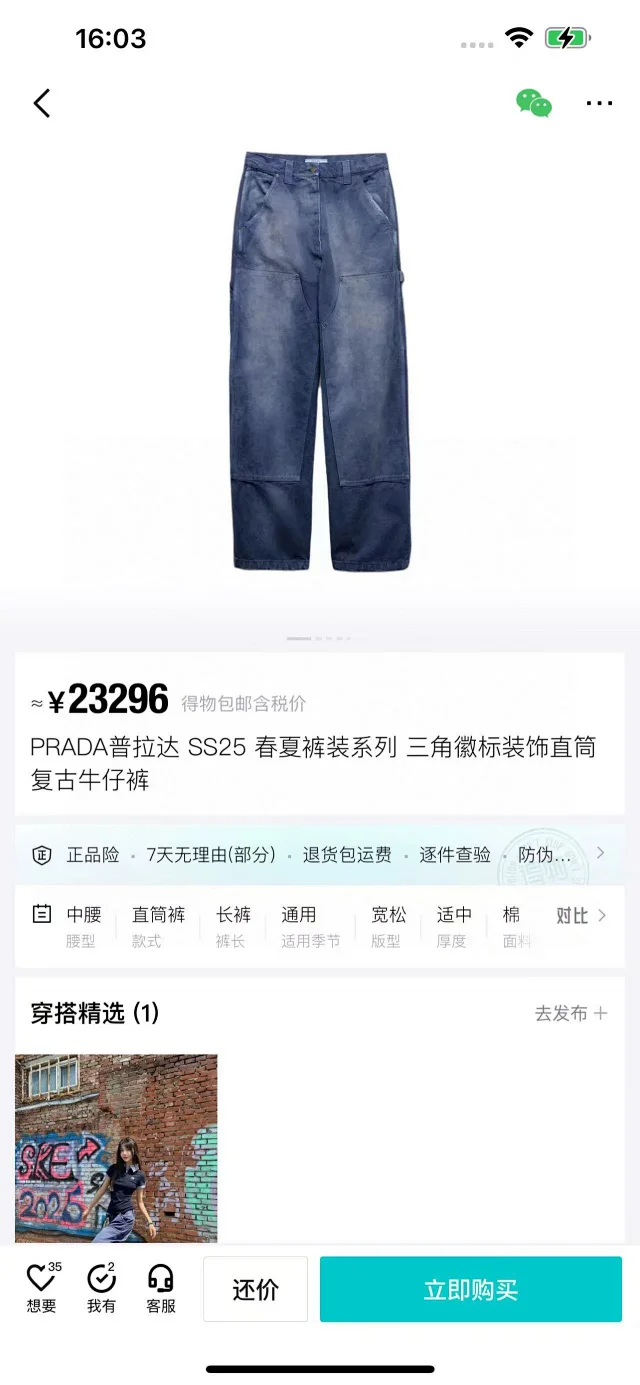
Task: Expand the 正品险 service guarantees row
Action: [x=320, y=854]
